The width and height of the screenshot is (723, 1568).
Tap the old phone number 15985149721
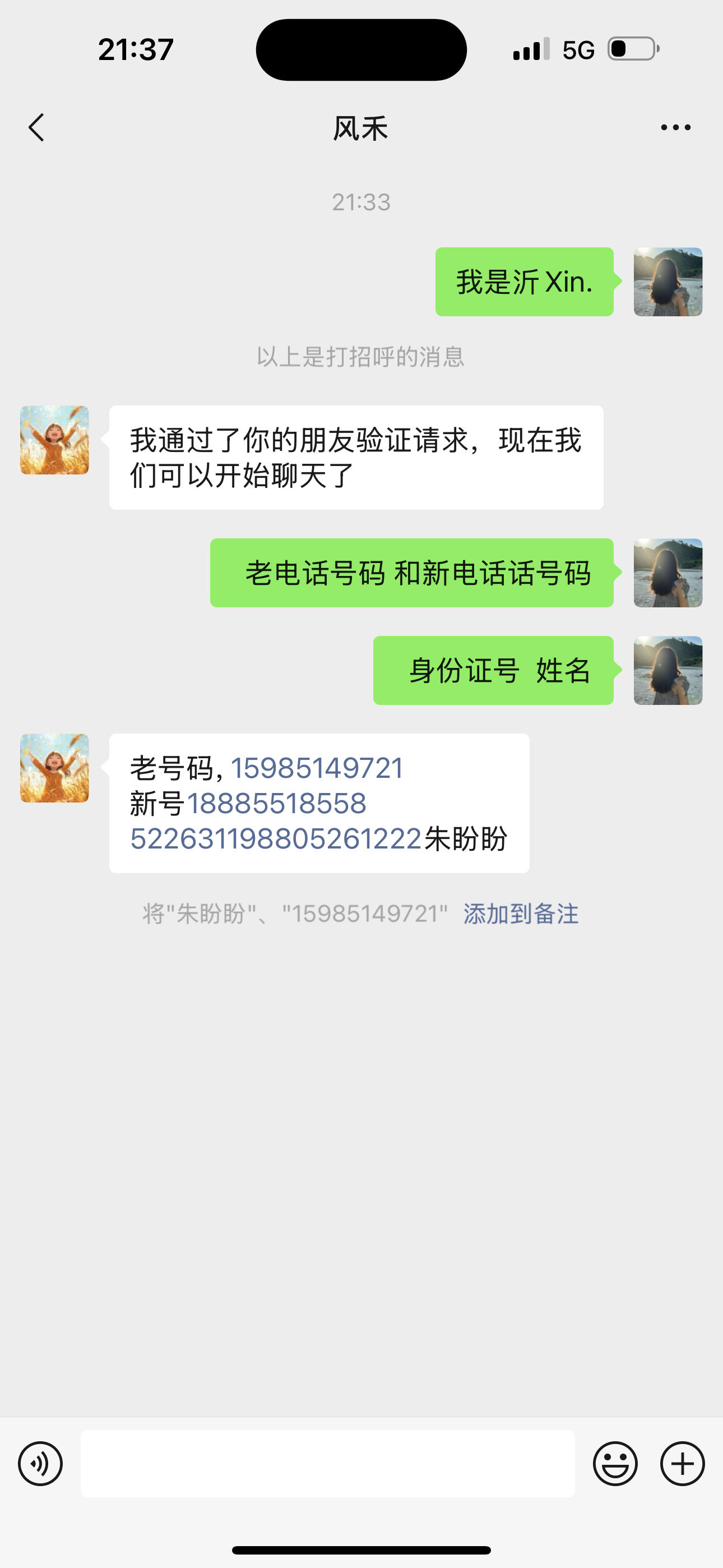click(x=317, y=768)
